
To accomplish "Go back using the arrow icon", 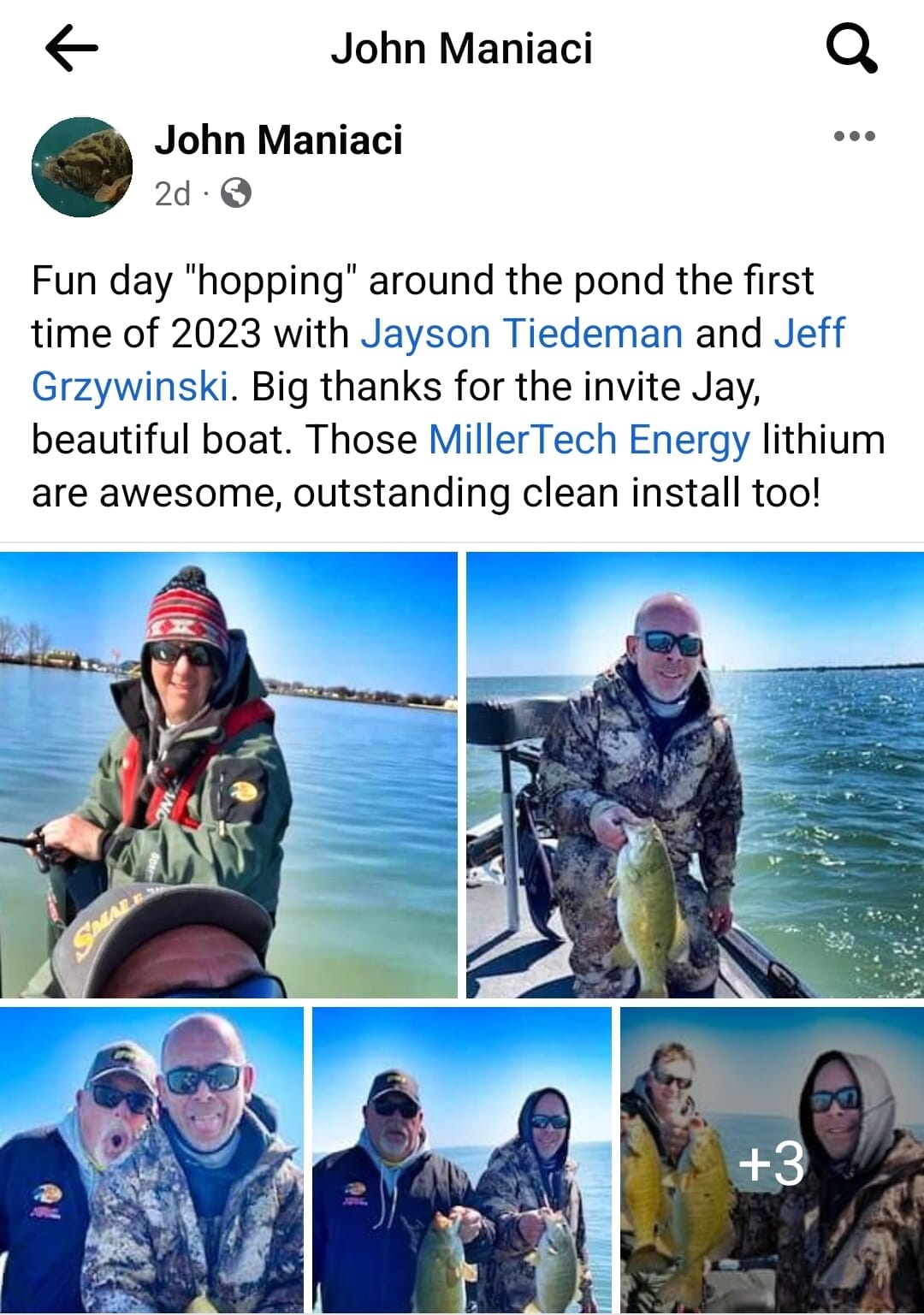I will [71, 48].
